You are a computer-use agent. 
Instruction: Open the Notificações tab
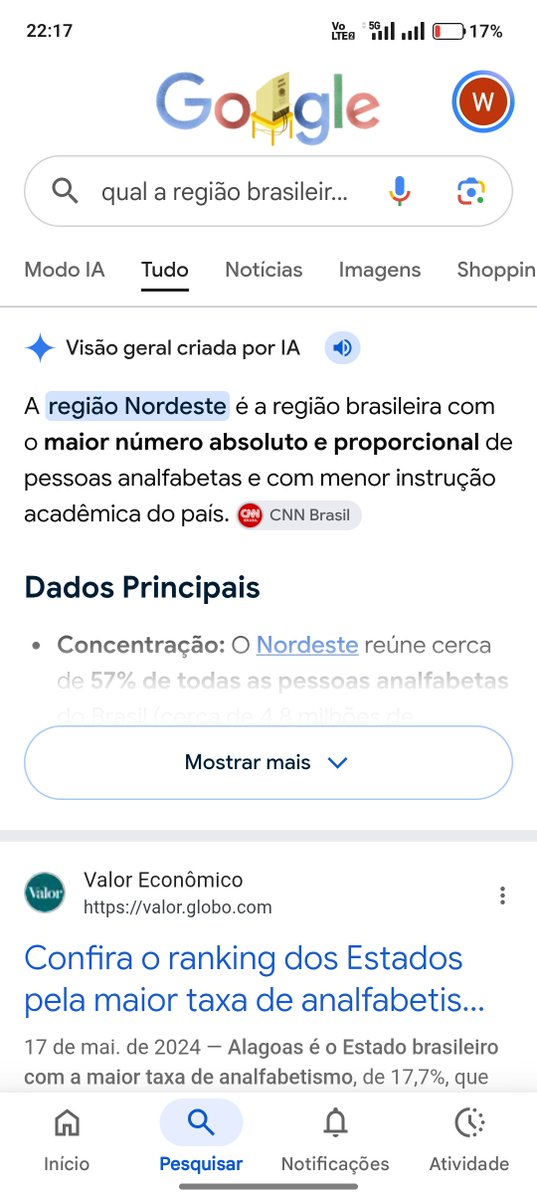[335, 1139]
